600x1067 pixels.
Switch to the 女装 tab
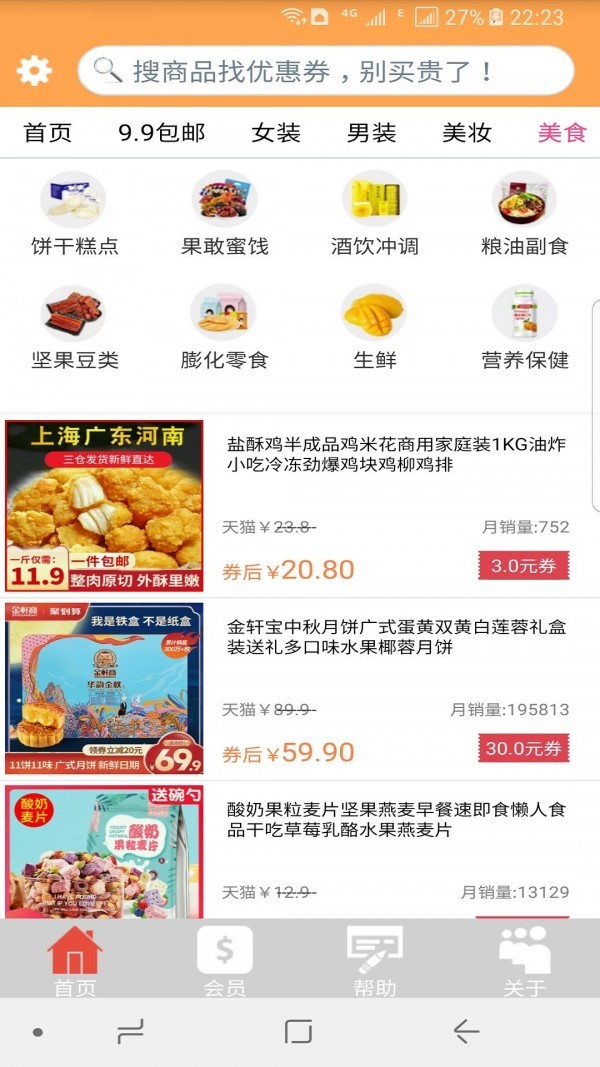click(276, 133)
